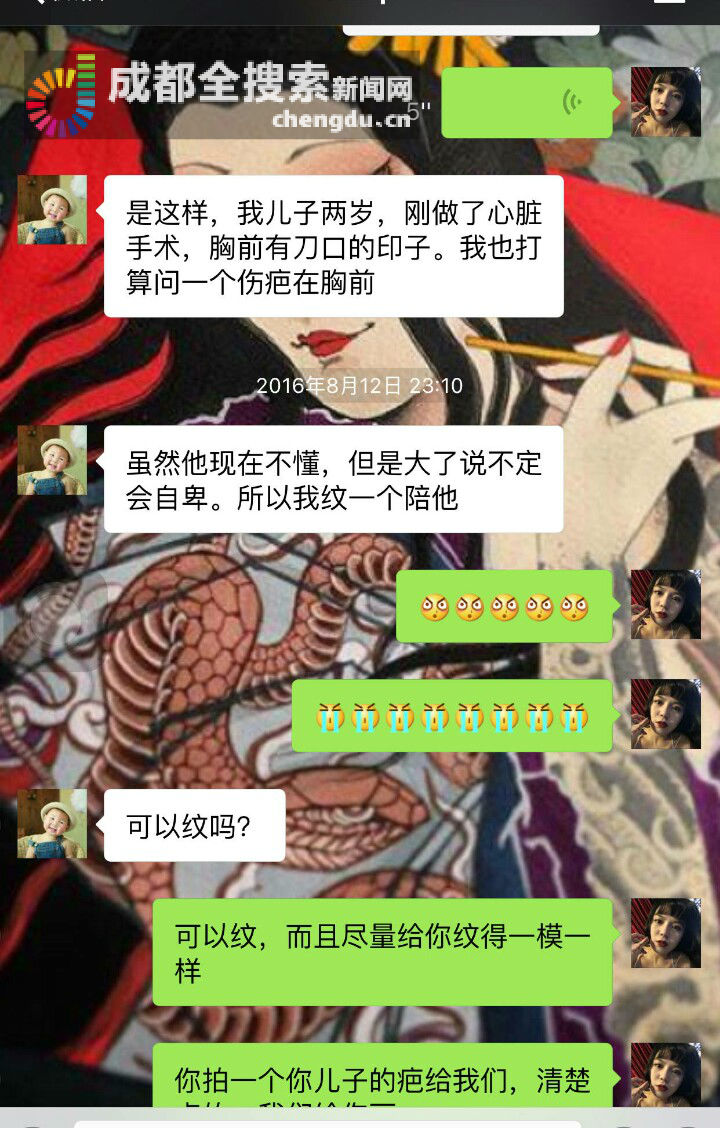View profile from avatar beside "可以纹吗？"
The height and width of the screenshot is (1128, 720).
(x=52, y=824)
